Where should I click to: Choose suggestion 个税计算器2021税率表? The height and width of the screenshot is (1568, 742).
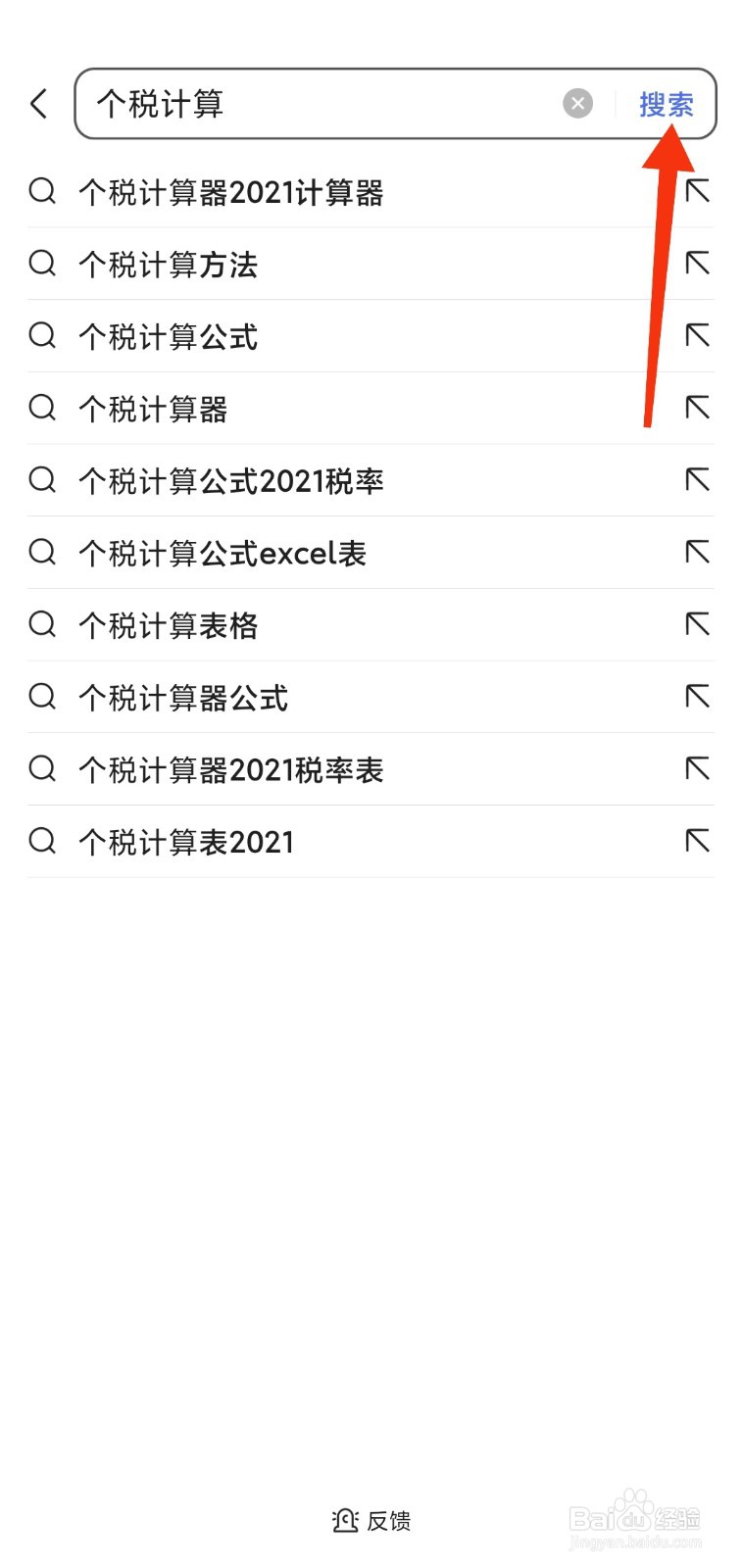pos(371,769)
